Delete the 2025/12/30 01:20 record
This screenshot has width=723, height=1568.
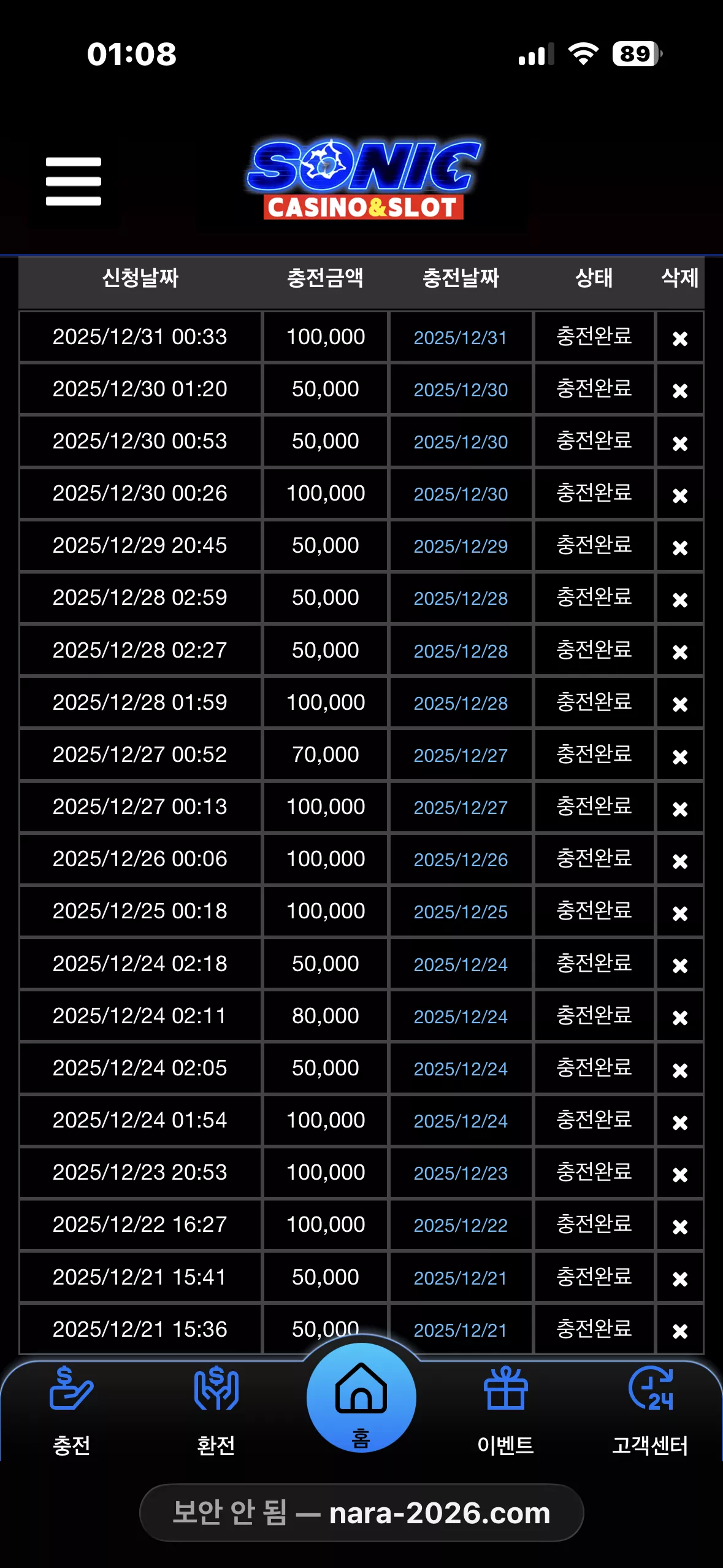point(680,391)
